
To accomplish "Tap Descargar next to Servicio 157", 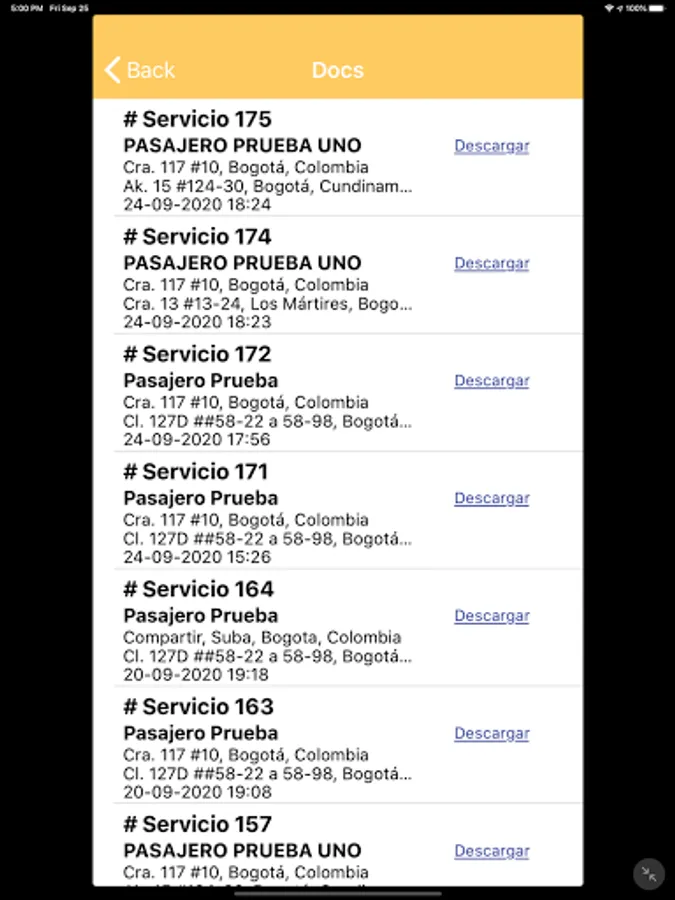I will [491, 851].
